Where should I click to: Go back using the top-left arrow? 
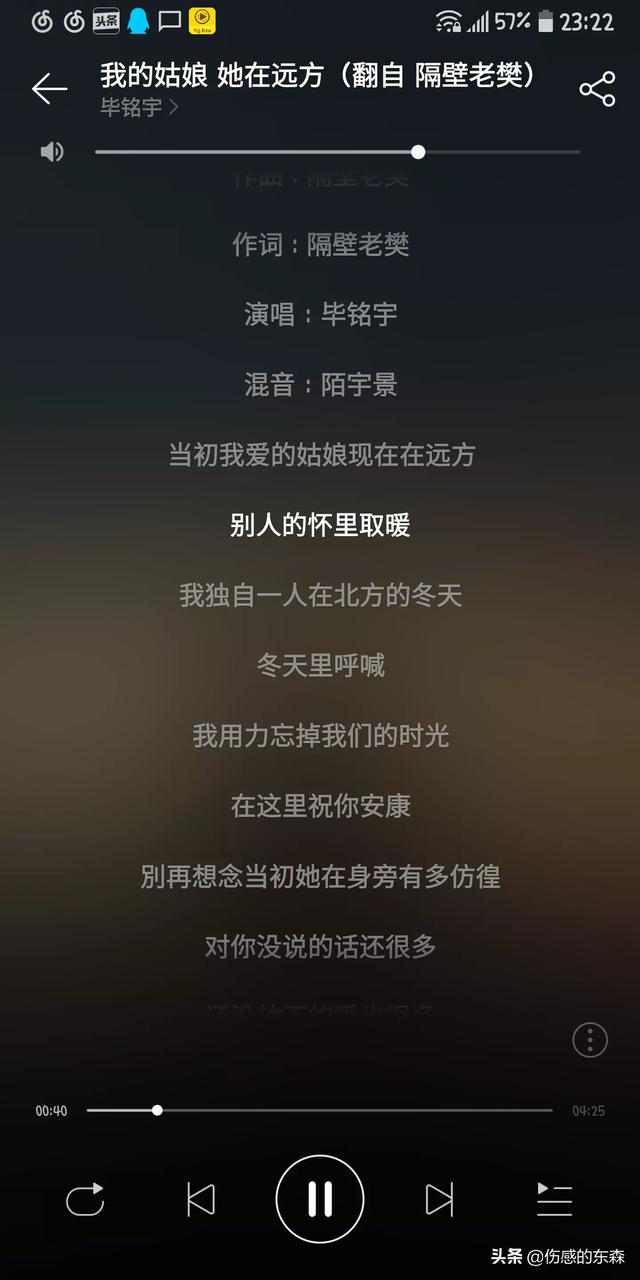49,89
